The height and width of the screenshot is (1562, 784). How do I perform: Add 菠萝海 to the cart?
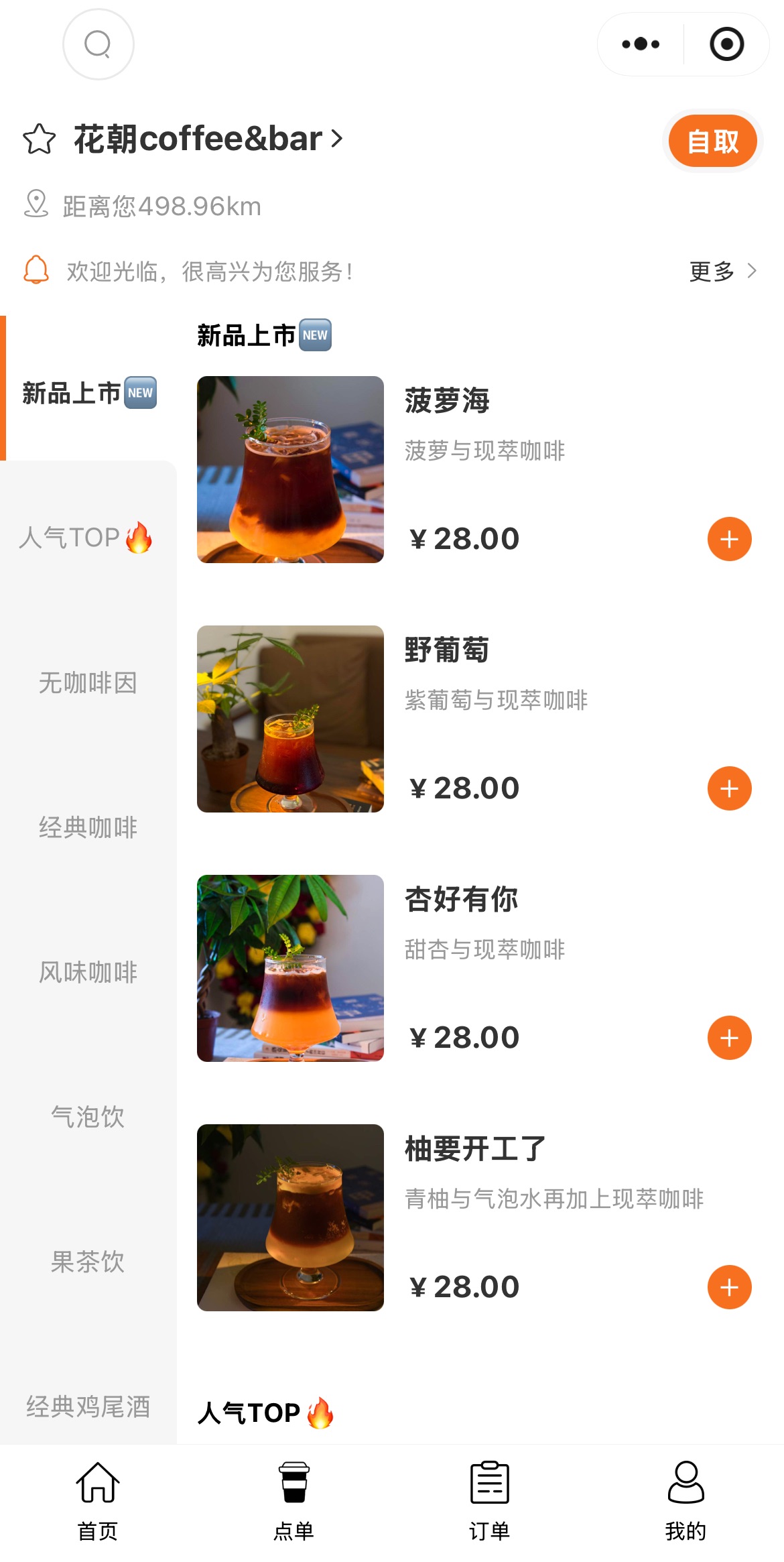click(729, 539)
